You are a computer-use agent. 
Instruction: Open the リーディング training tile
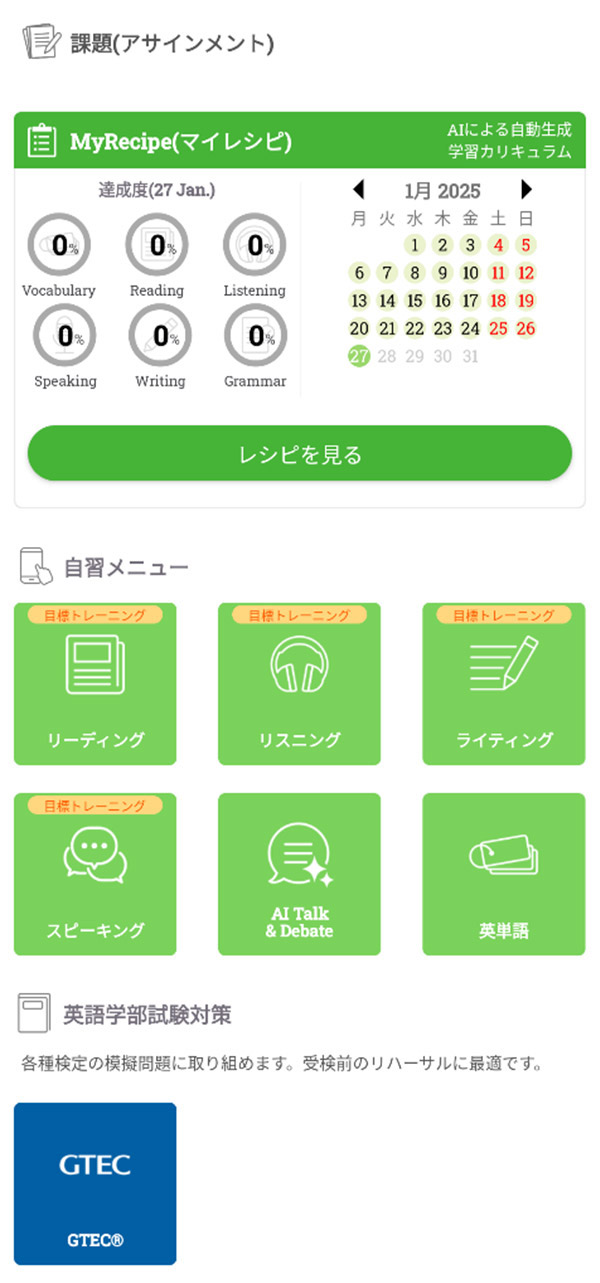[x=95, y=684]
